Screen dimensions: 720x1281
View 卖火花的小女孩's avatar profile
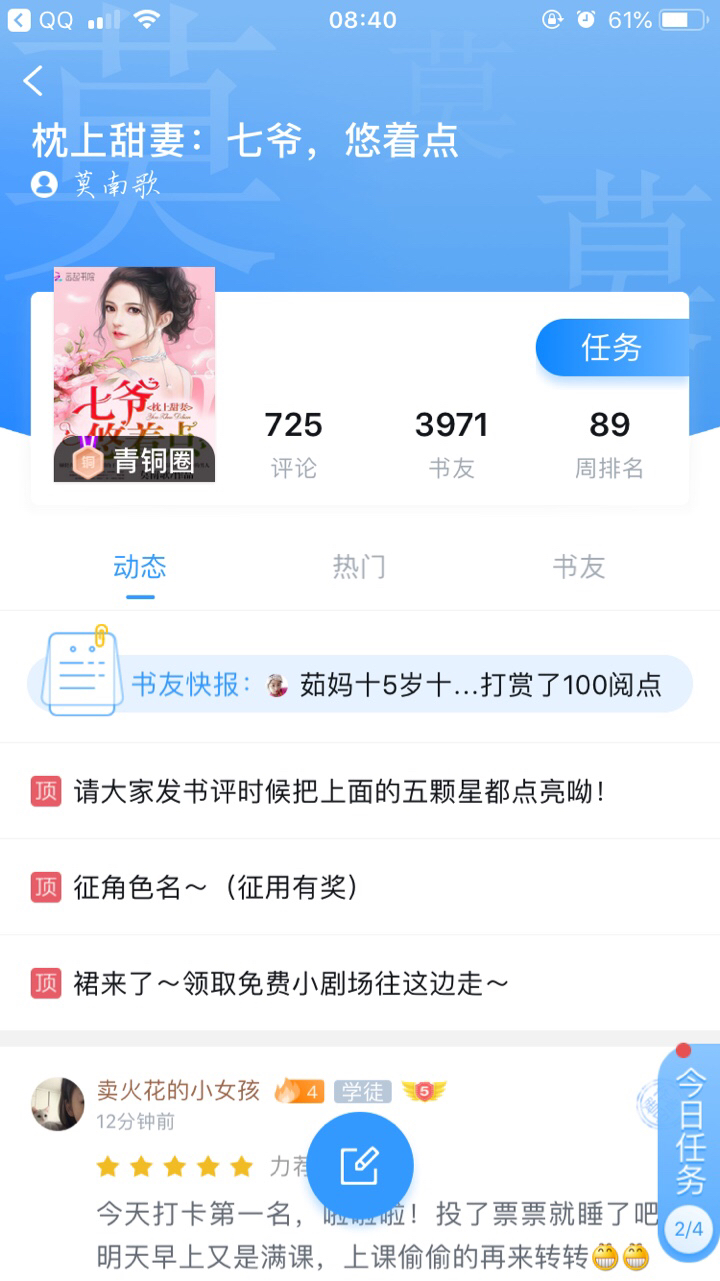pyautogui.click(x=58, y=1104)
